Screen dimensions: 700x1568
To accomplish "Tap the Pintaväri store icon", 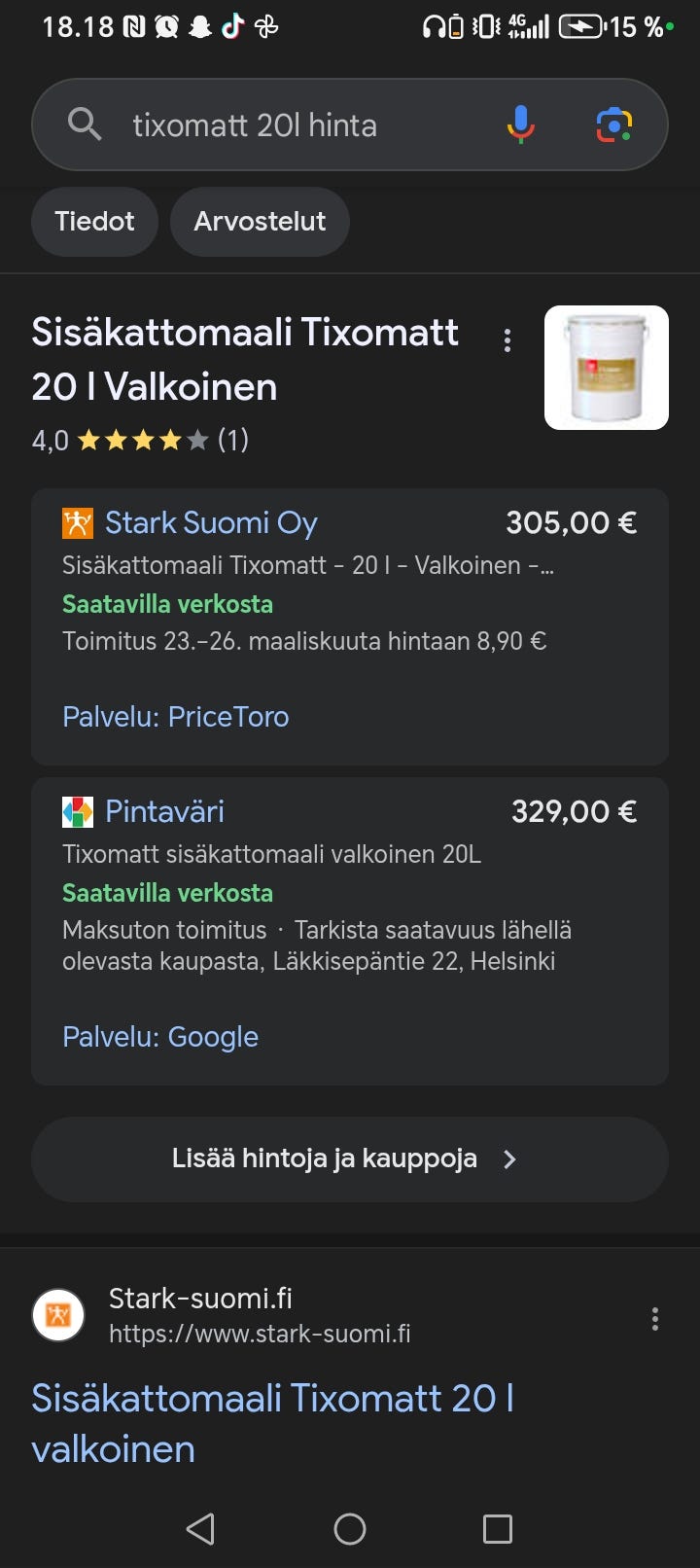I will tap(78, 810).
